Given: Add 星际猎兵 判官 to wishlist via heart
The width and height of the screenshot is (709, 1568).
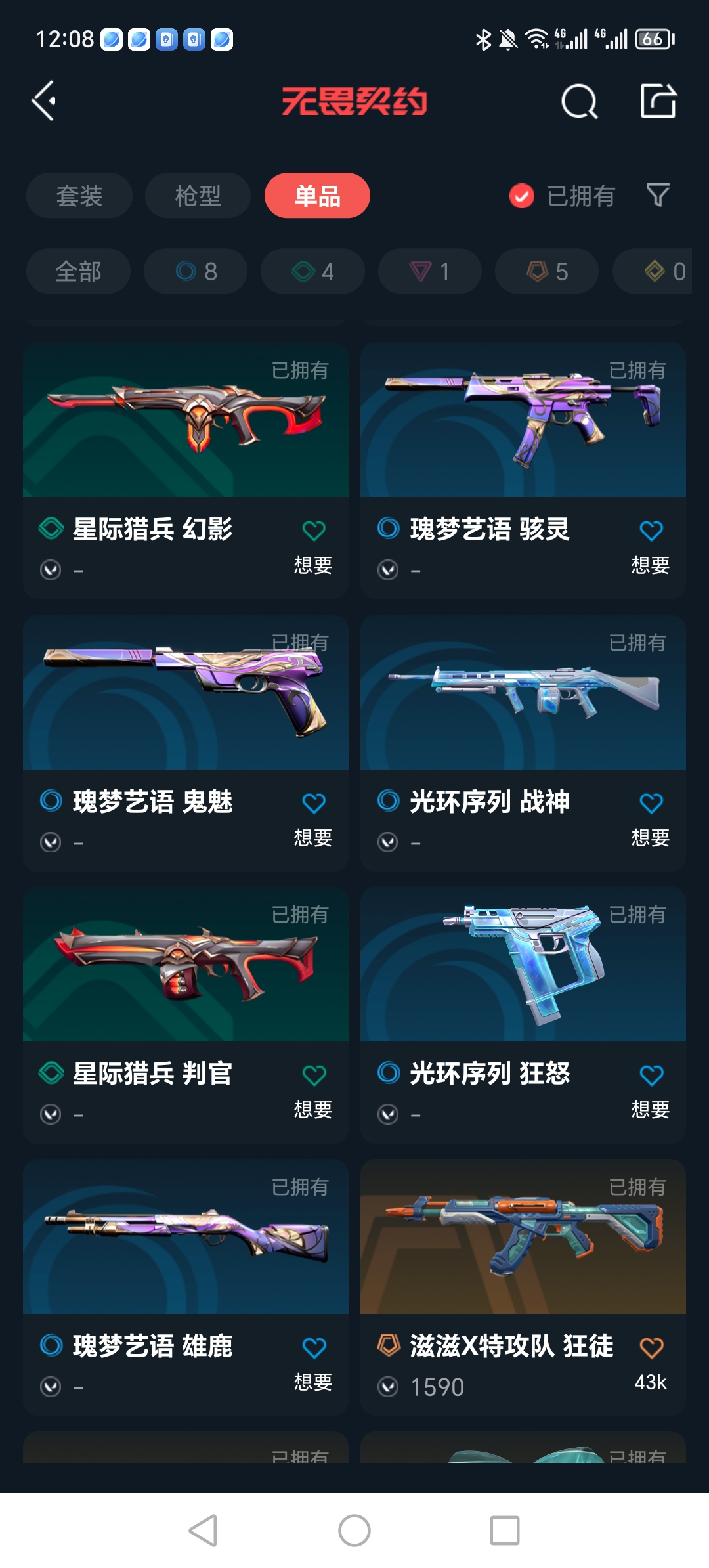Looking at the screenshot, I should click(x=314, y=1076).
